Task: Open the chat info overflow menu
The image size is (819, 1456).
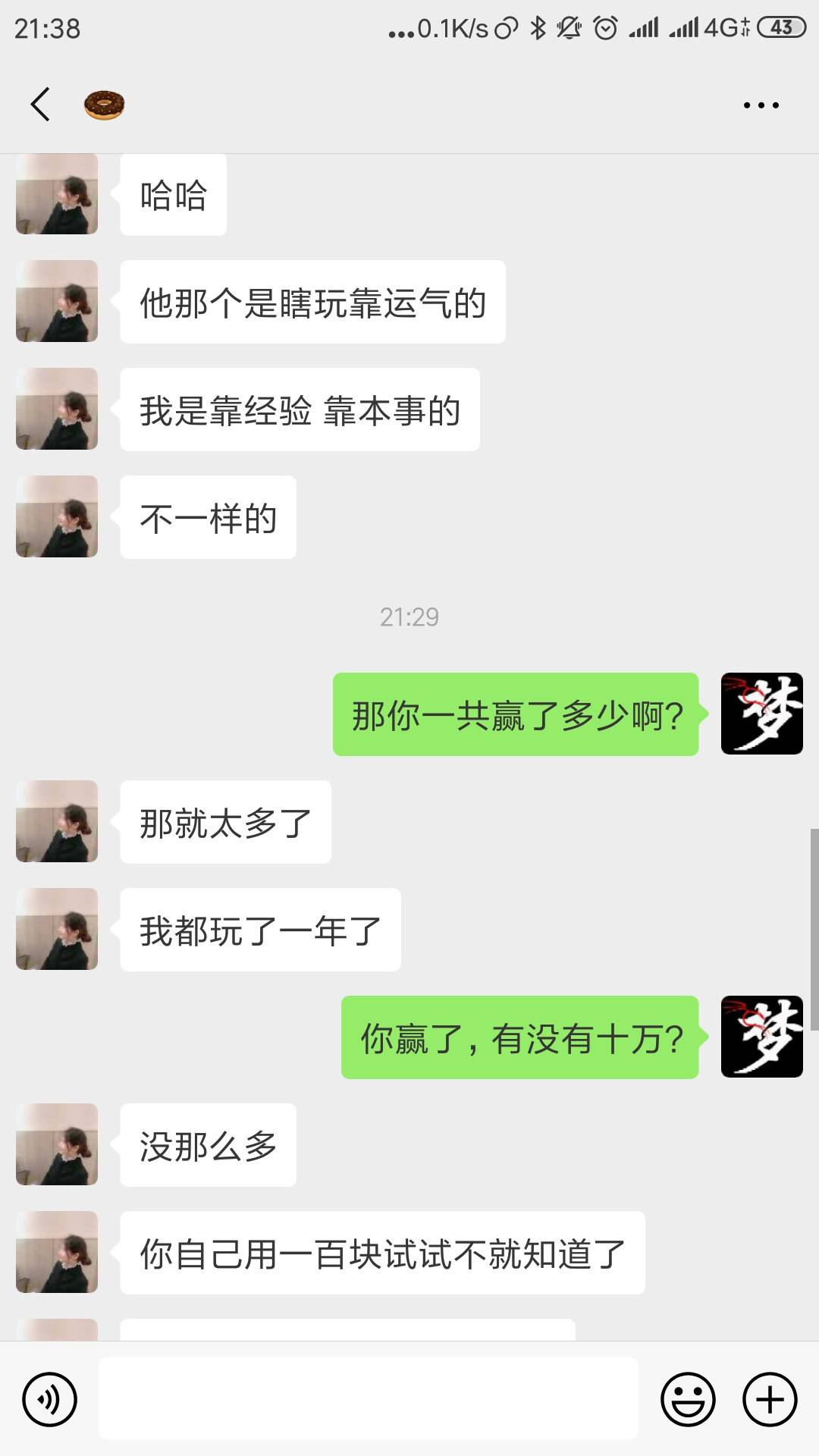Action: click(761, 105)
